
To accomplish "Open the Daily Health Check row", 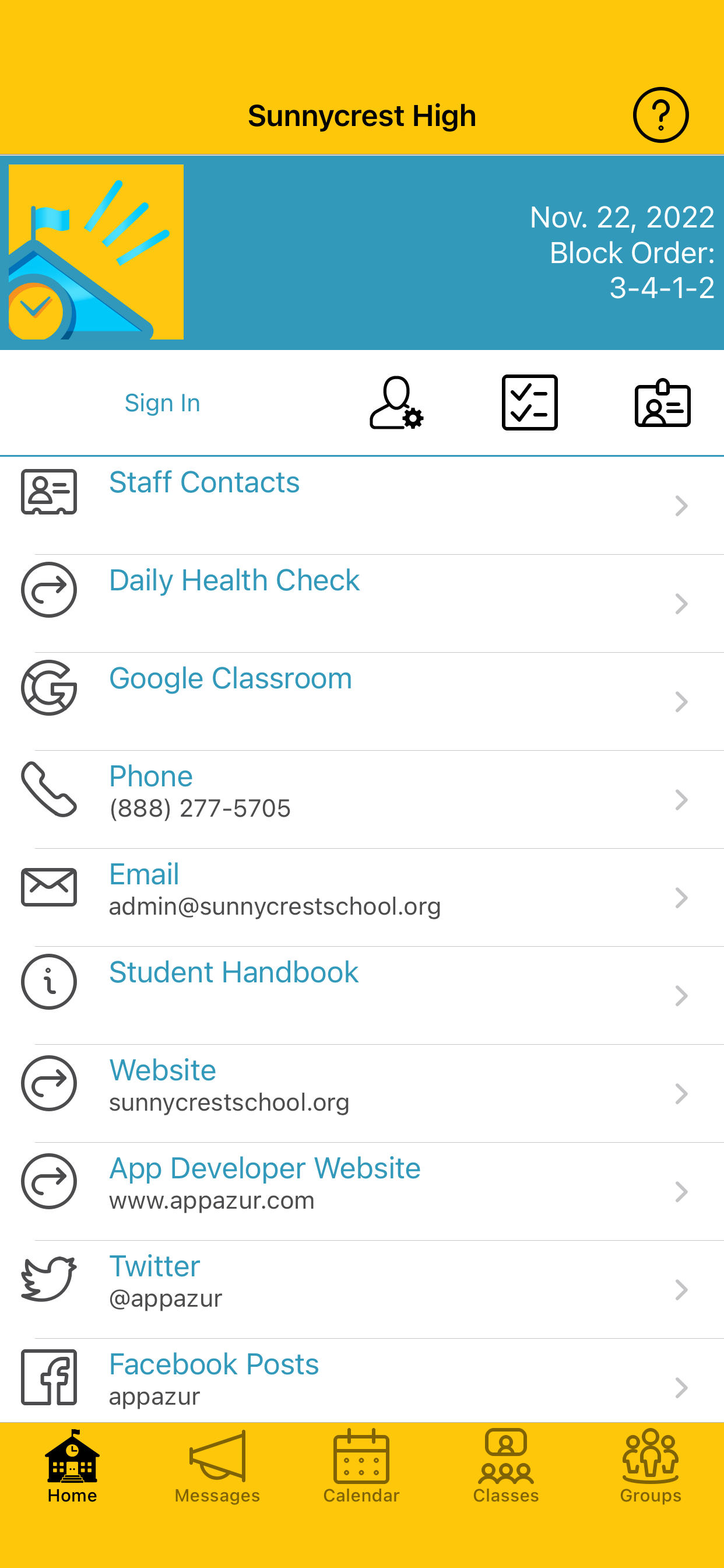I will 362,603.
